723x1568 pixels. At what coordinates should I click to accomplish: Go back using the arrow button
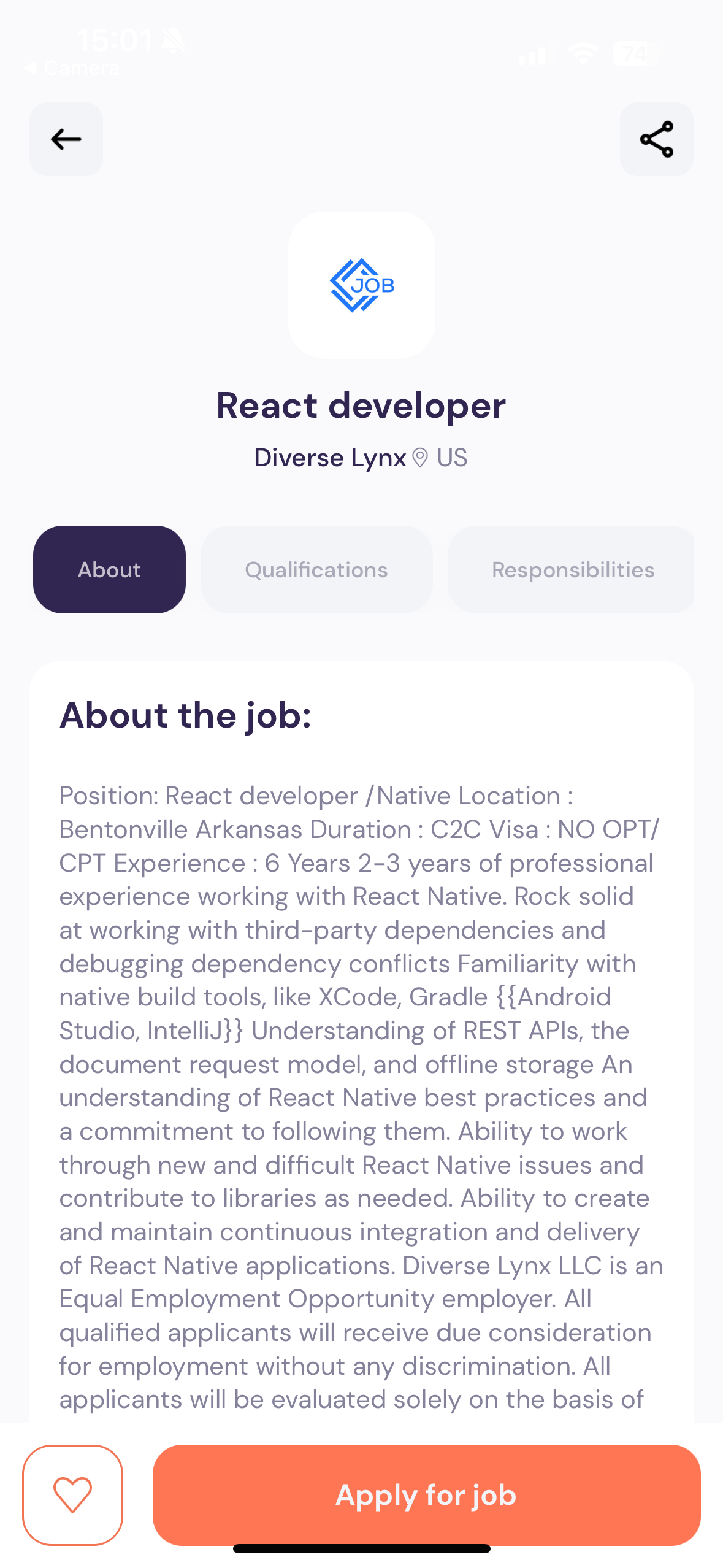(x=66, y=139)
